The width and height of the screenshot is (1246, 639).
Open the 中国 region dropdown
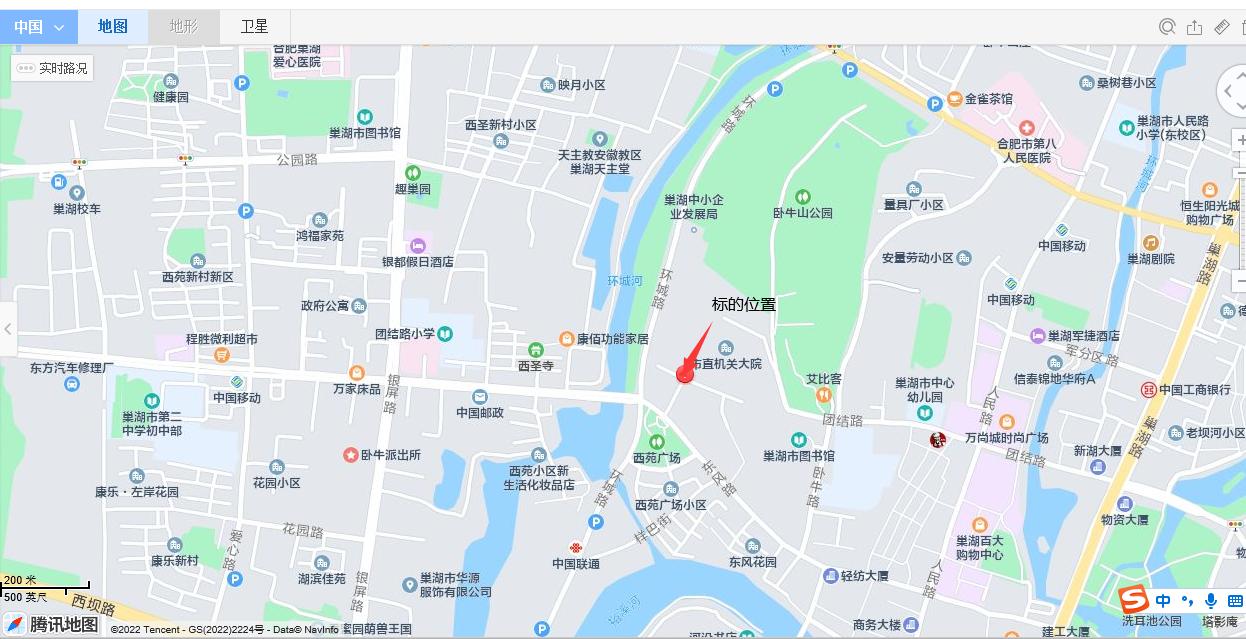[x=38, y=27]
